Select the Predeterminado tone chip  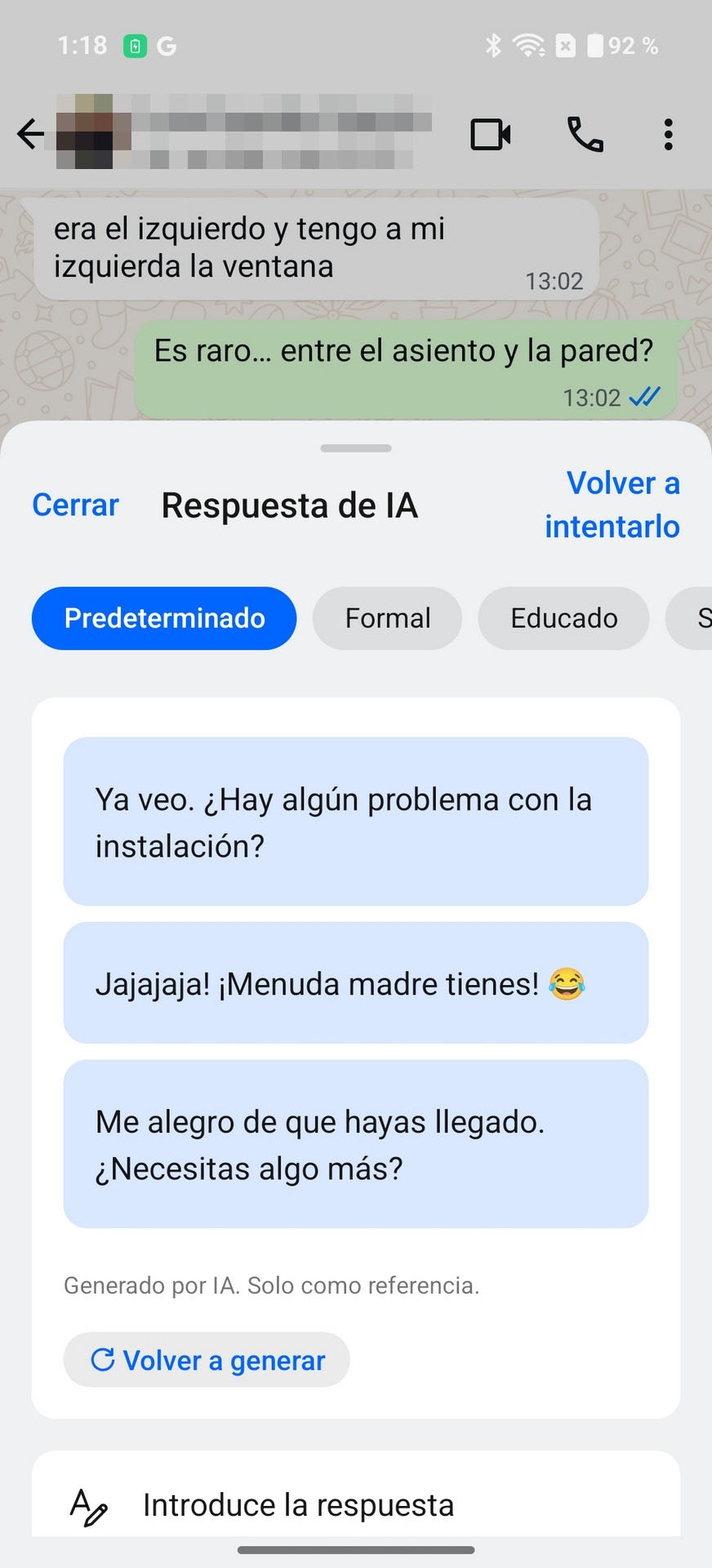[164, 618]
